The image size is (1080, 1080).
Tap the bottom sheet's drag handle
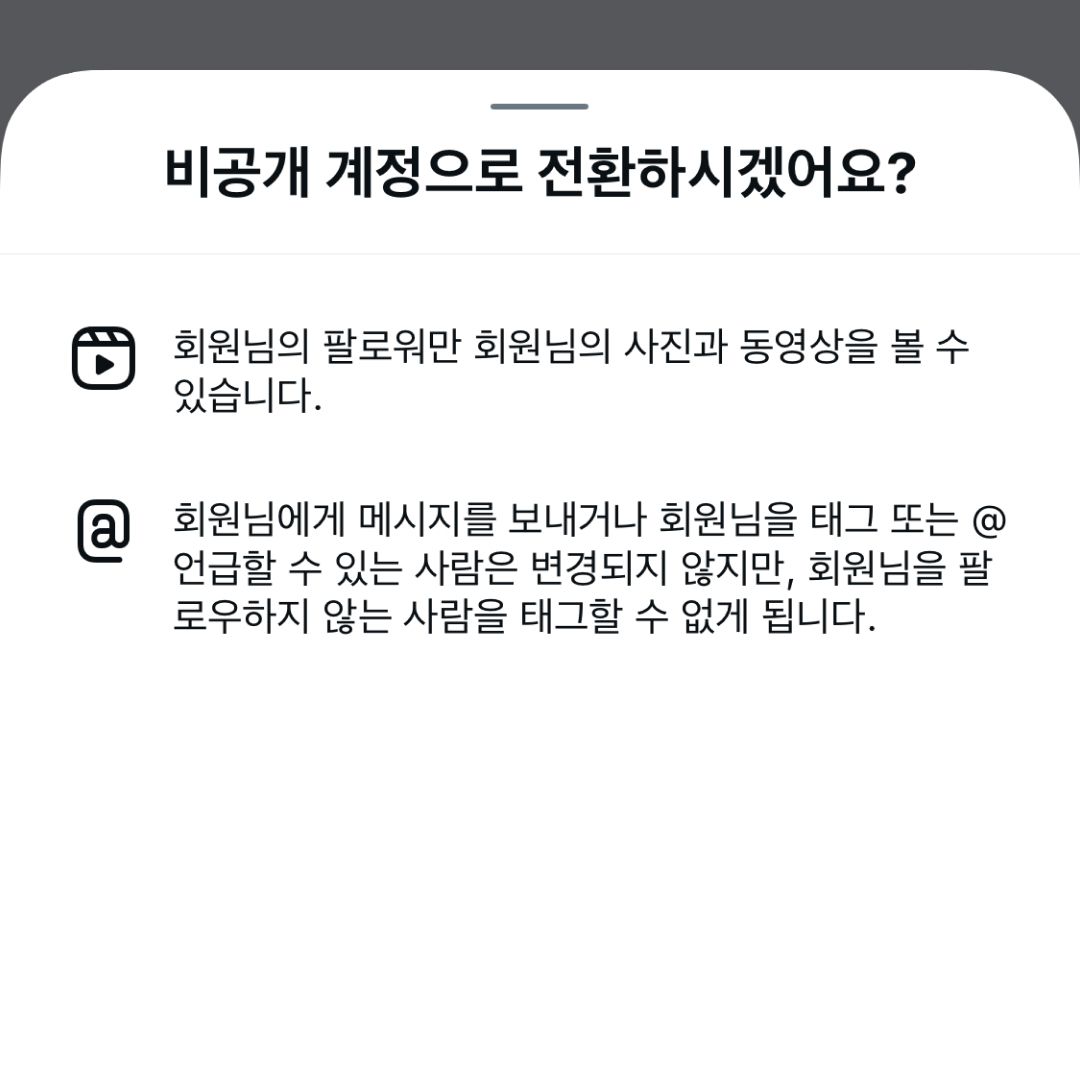[540, 106]
